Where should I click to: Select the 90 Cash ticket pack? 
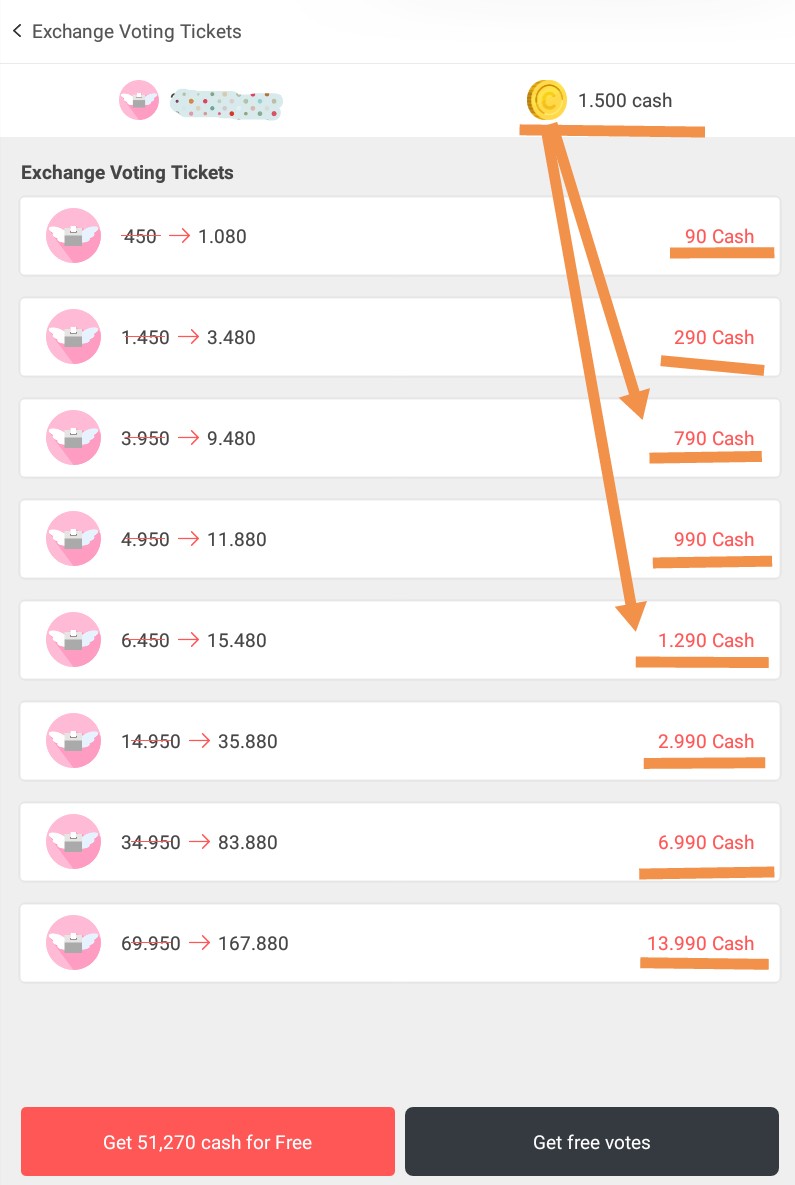pyautogui.click(x=399, y=237)
